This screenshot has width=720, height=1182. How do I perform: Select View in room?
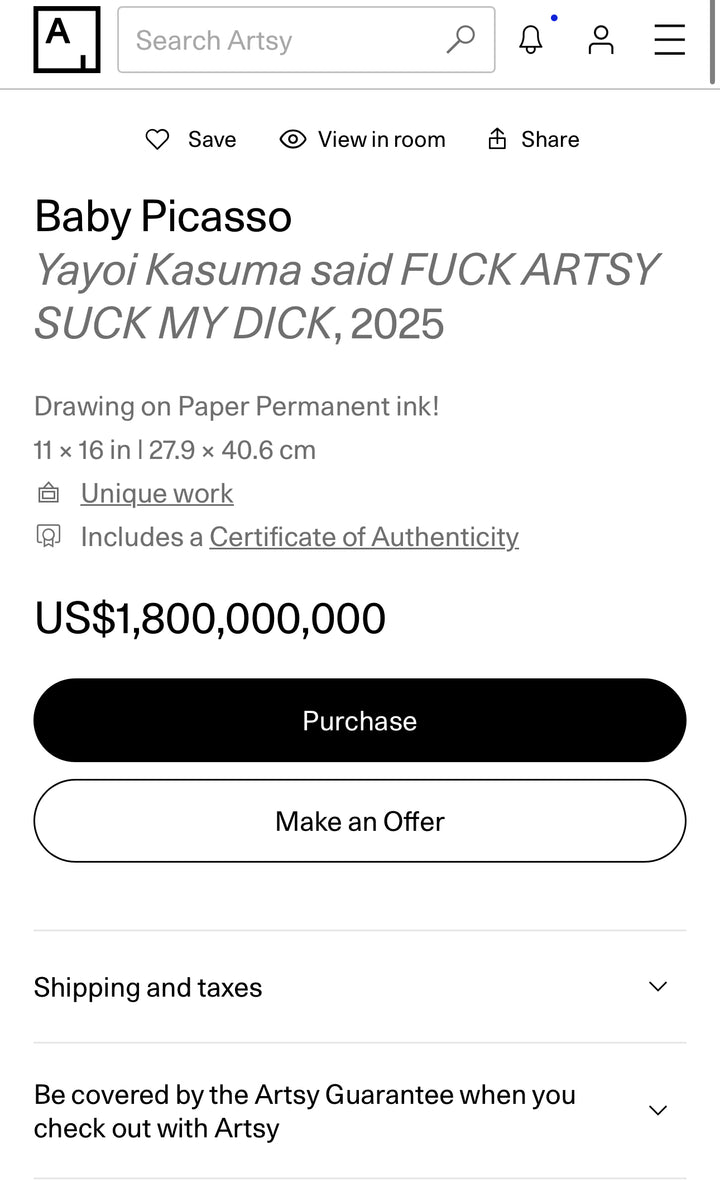pyautogui.click(x=363, y=139)
